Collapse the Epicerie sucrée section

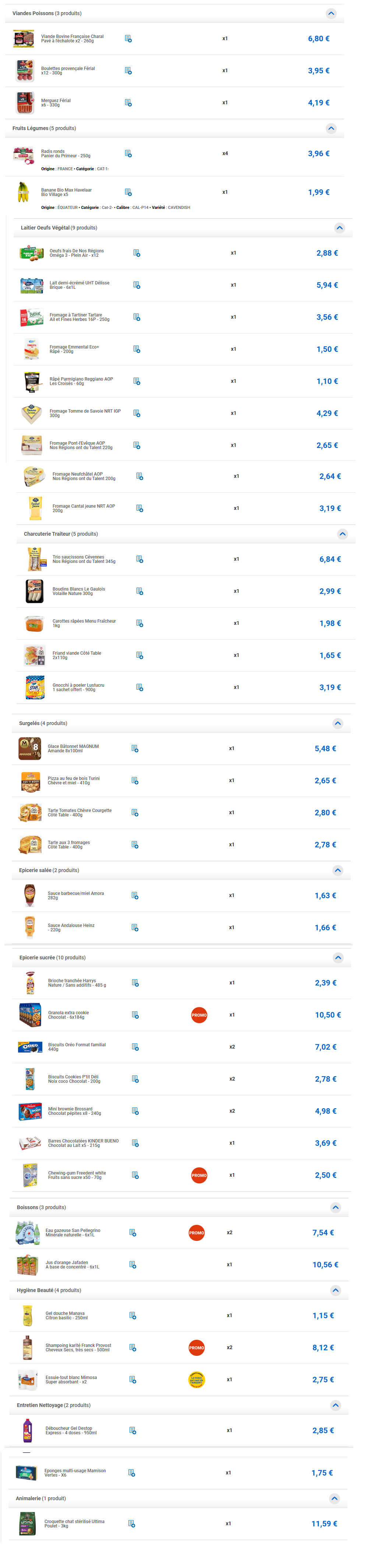(x=338, y=958)
